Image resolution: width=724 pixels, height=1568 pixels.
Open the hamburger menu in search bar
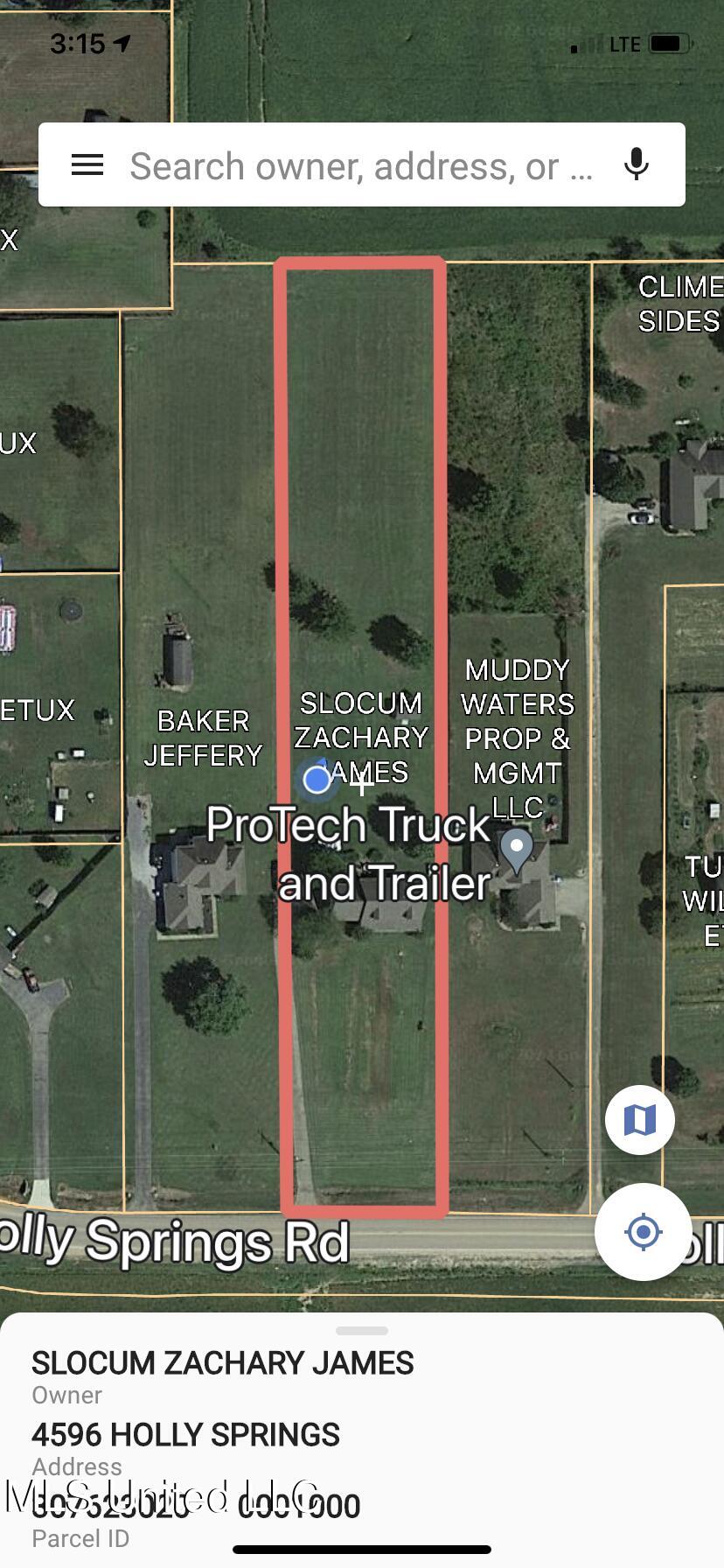coord(87,164)
